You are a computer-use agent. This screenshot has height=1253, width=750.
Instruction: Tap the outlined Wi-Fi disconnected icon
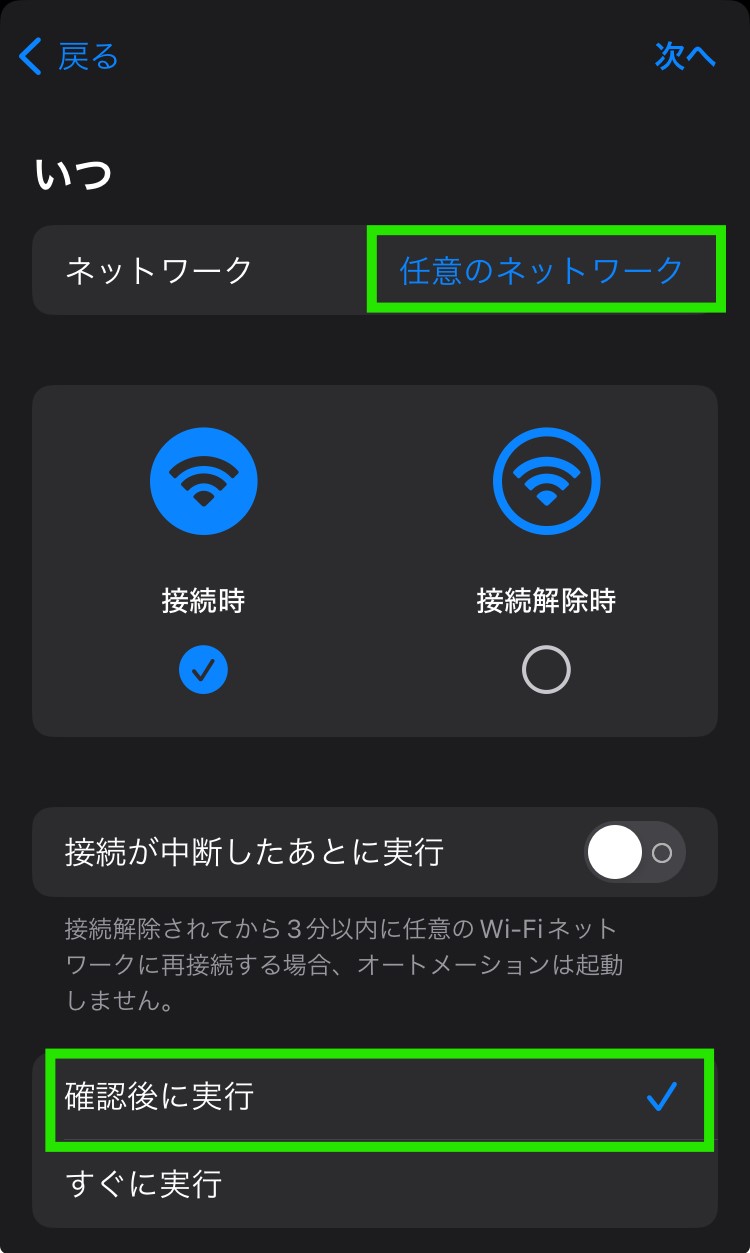pos(546,481)
